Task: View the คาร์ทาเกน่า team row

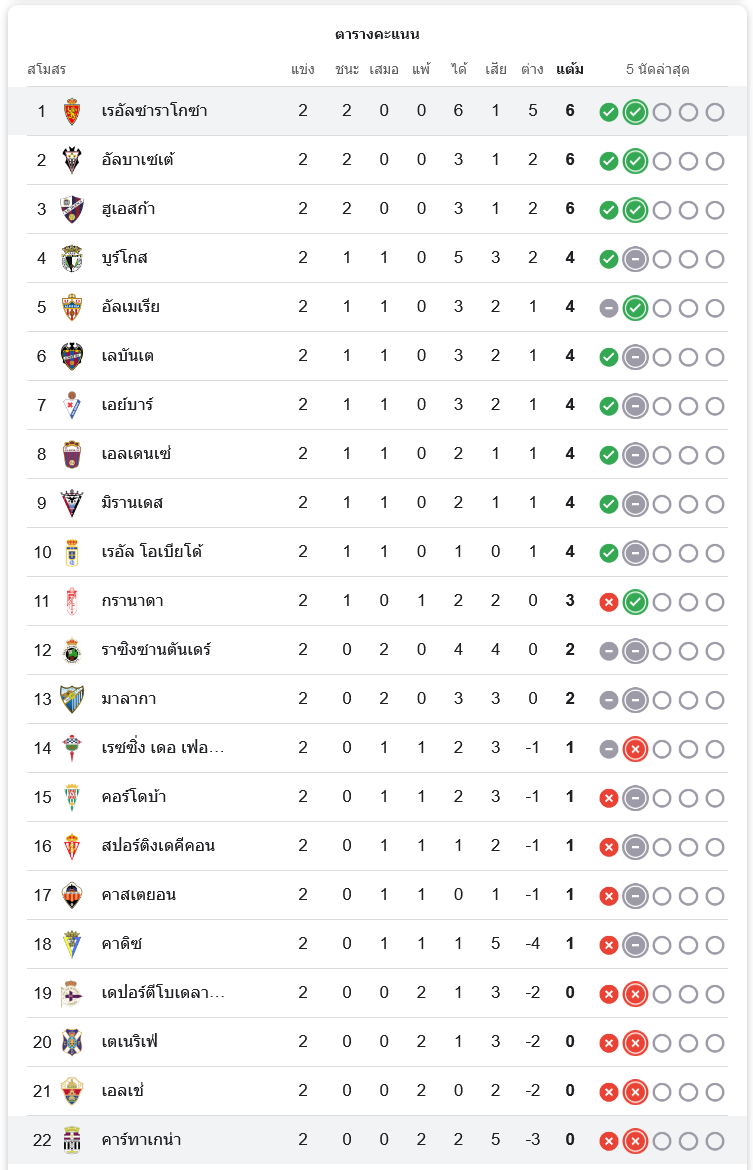Action: 140,1140
